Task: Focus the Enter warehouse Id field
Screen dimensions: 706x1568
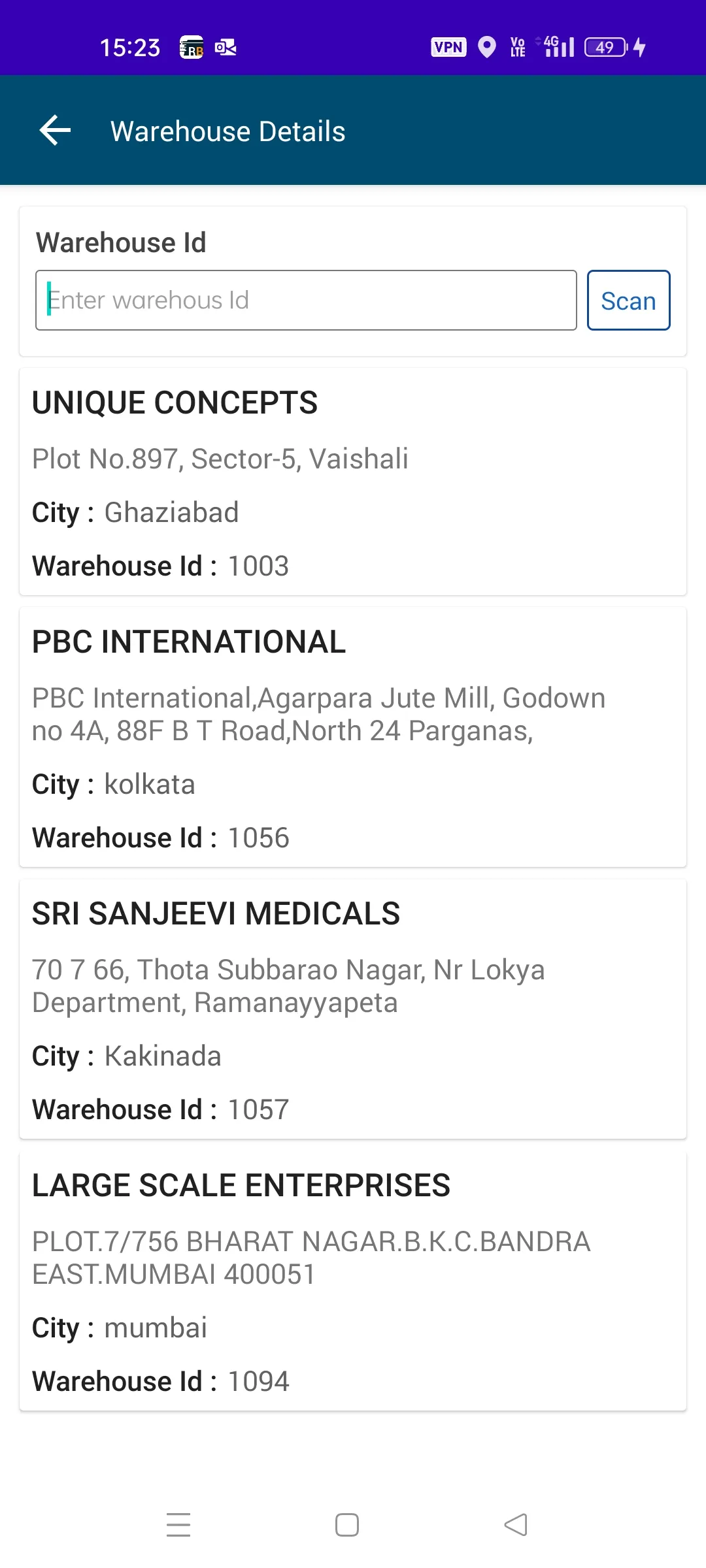Action: click(306, 300)
